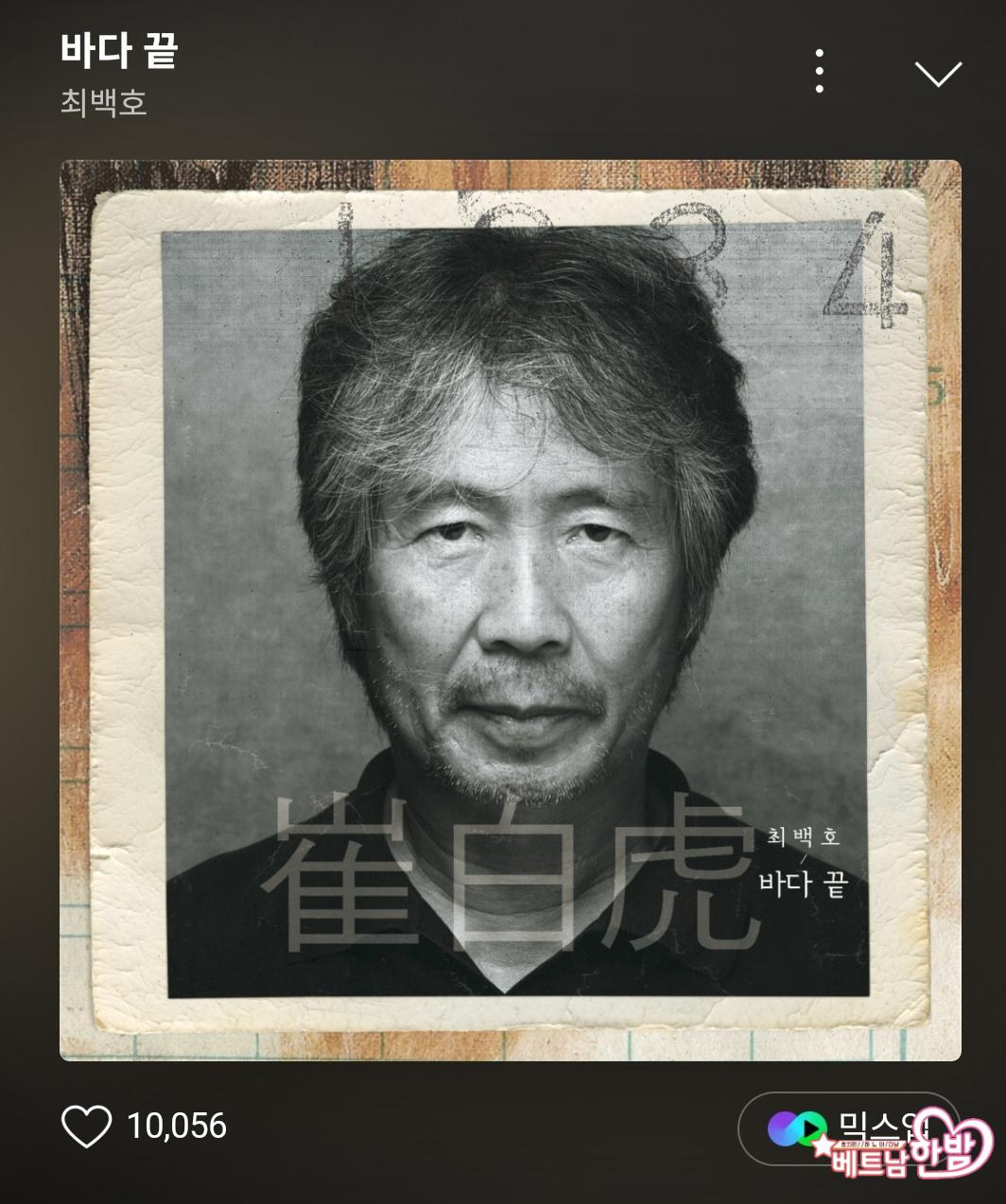The height and width of the screenshot is (1204, 1006).
Task: Like the song 바다 끝
Action: point(86,1126)
